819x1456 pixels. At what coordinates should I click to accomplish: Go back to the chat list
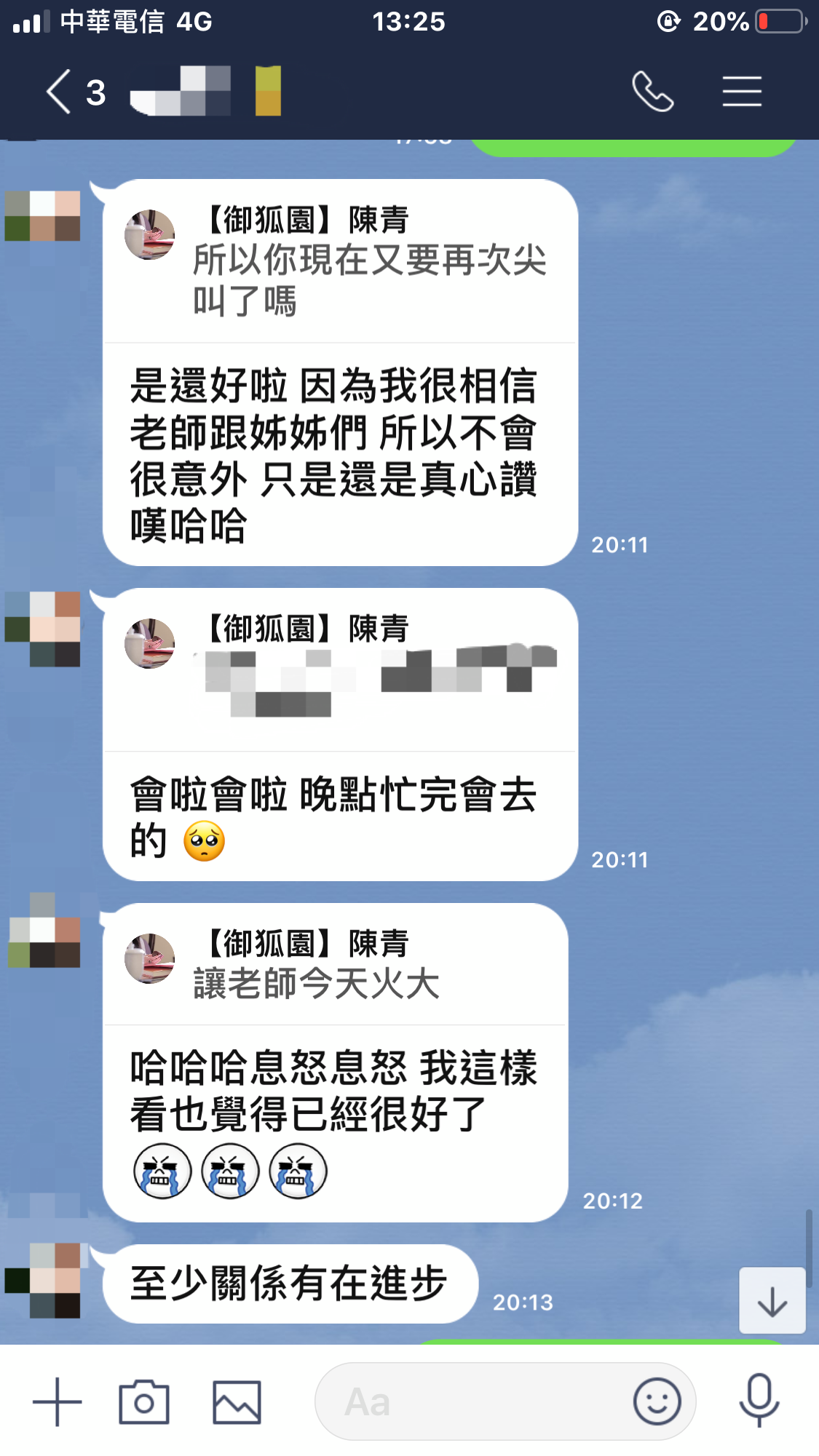[x=58, y=92]
